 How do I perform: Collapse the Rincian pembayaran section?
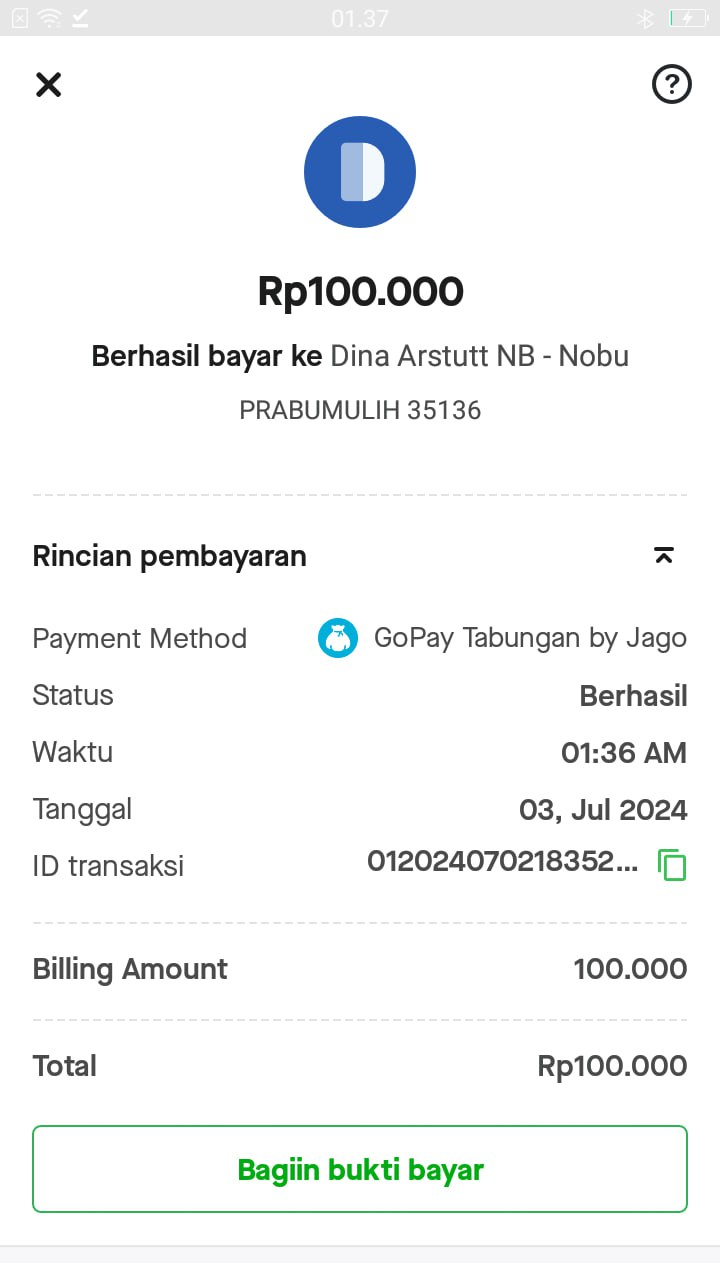(664, 556)
